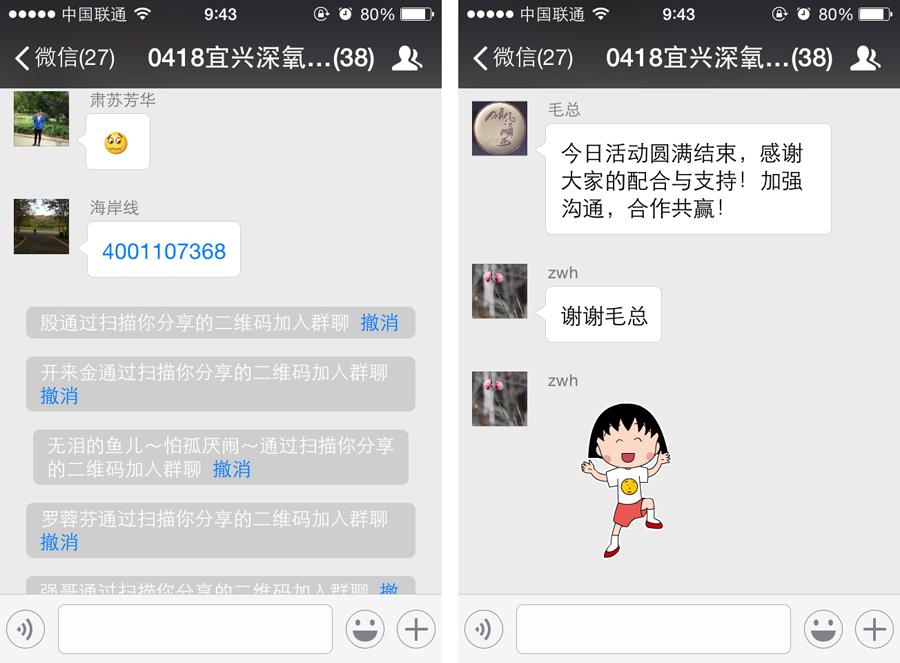Open zwh's avatar beside 谢谢毛总
The image size is (900, 663).
coord(499,291)
